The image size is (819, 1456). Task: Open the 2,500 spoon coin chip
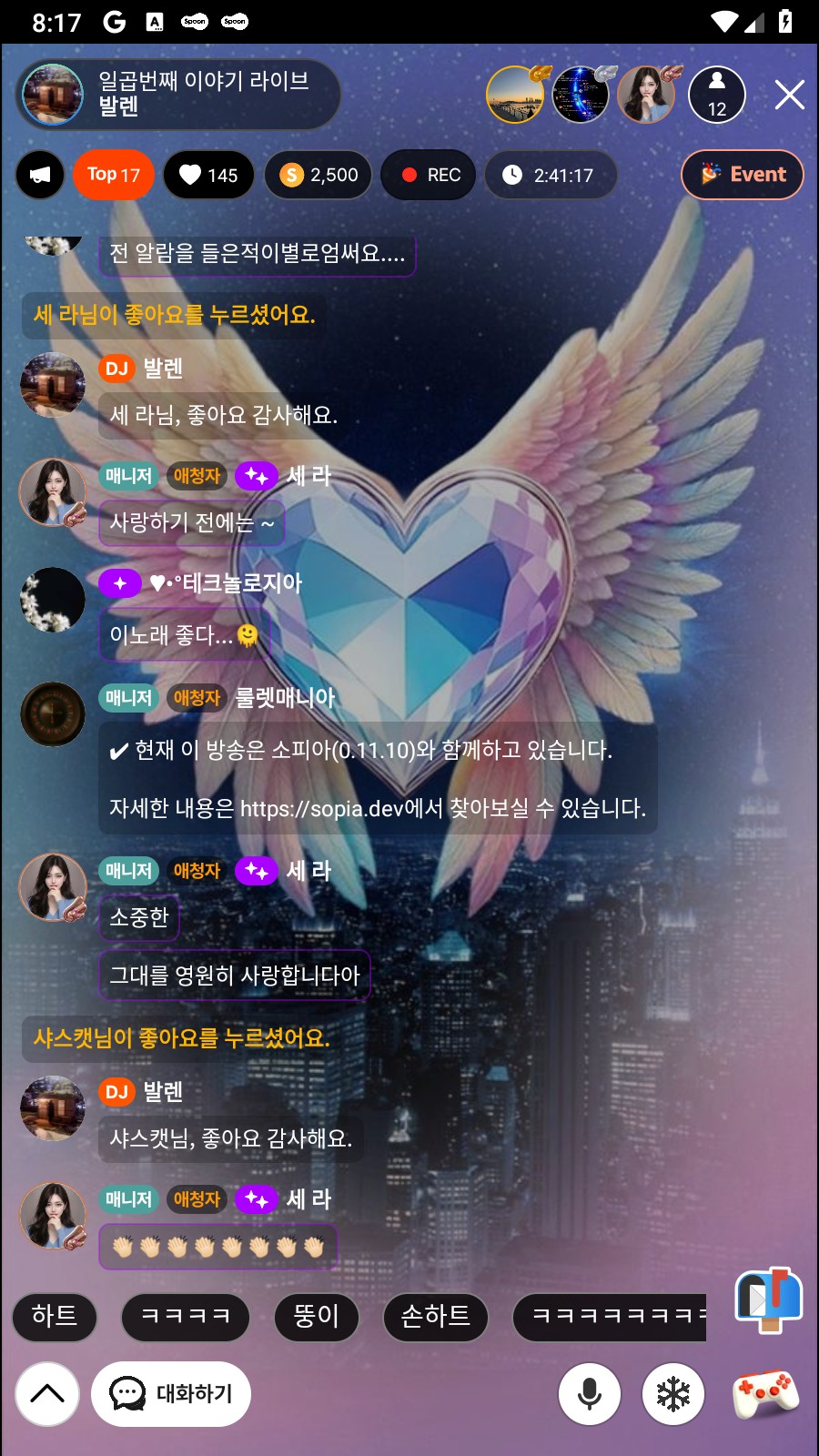[318, 175]
